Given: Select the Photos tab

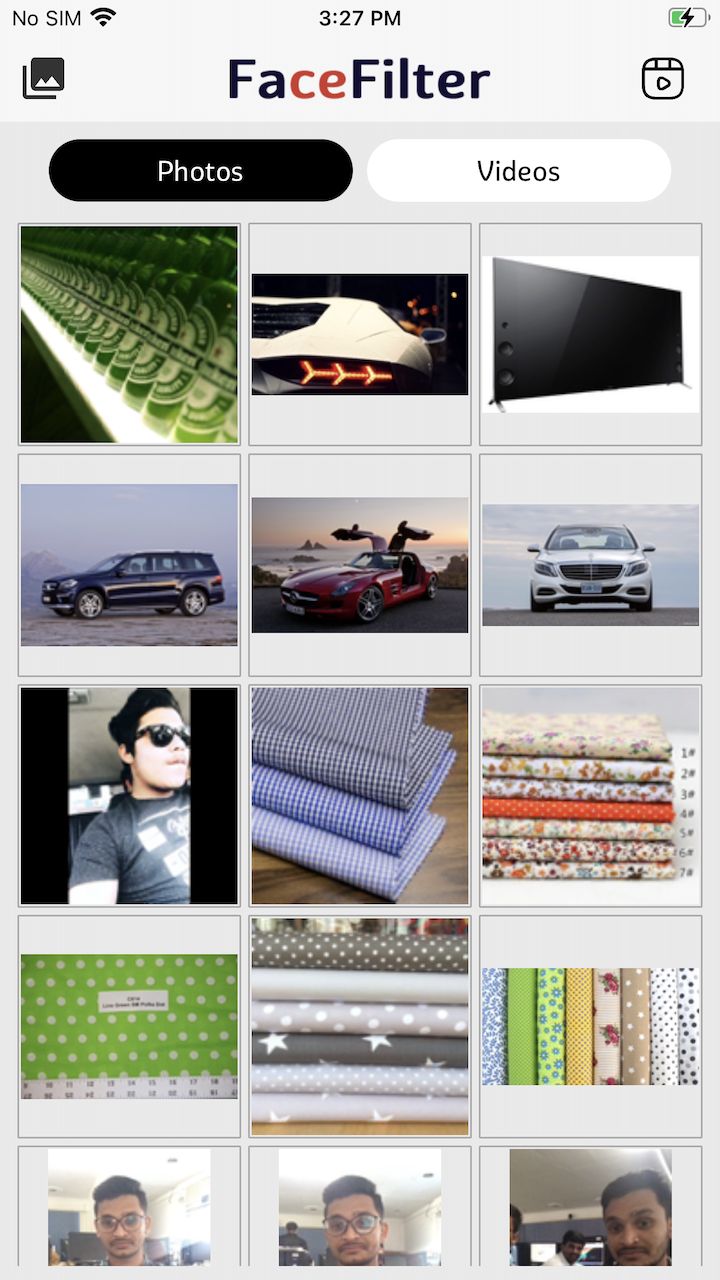Looking at the screenshot, I should (x=201, y=171).
